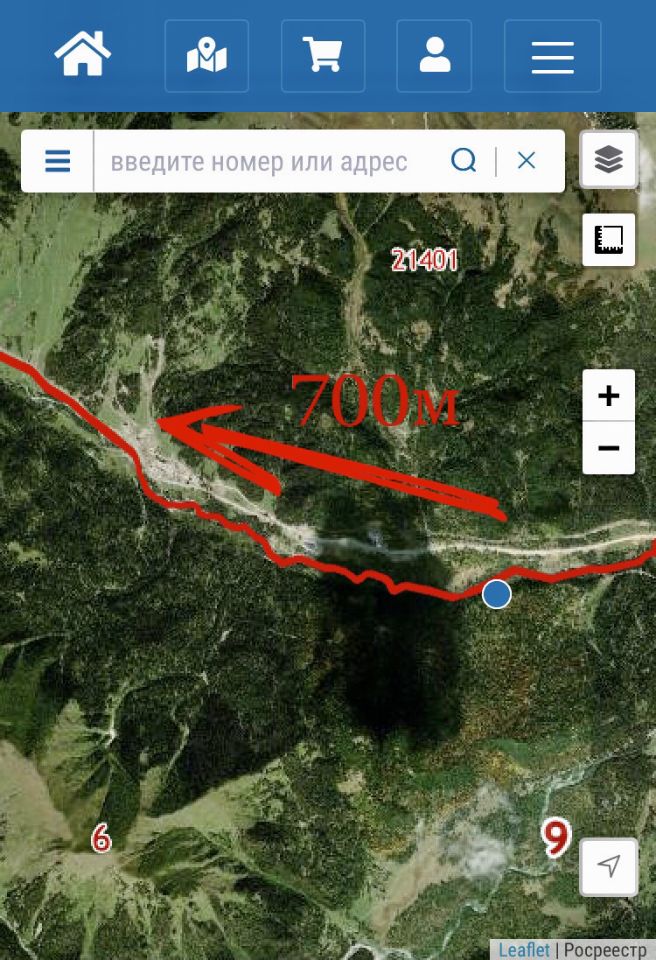Open the search panel menu
Image resolution: width=656 pixels, height=960 pixels.
(58, 161)
